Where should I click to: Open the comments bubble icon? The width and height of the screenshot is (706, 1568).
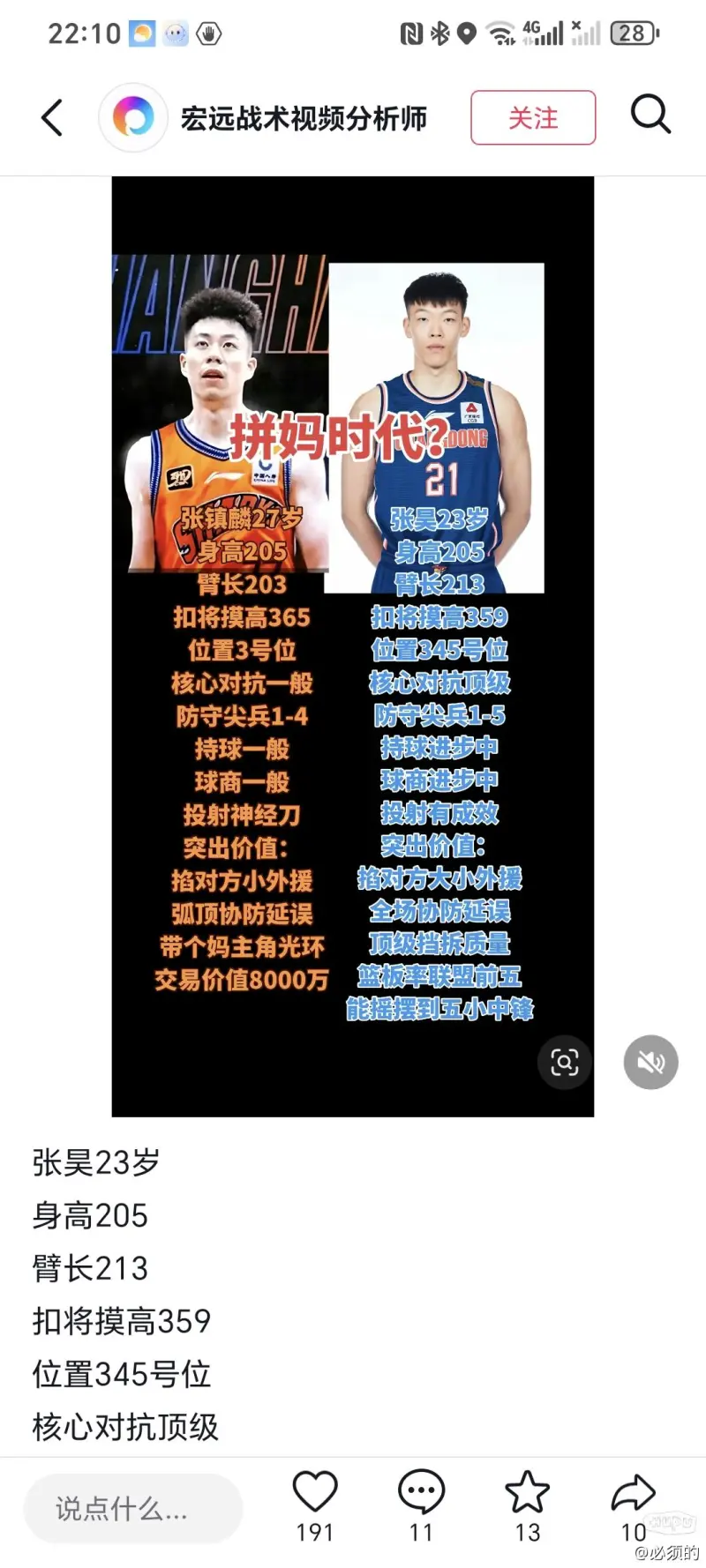pos(421,1492)
